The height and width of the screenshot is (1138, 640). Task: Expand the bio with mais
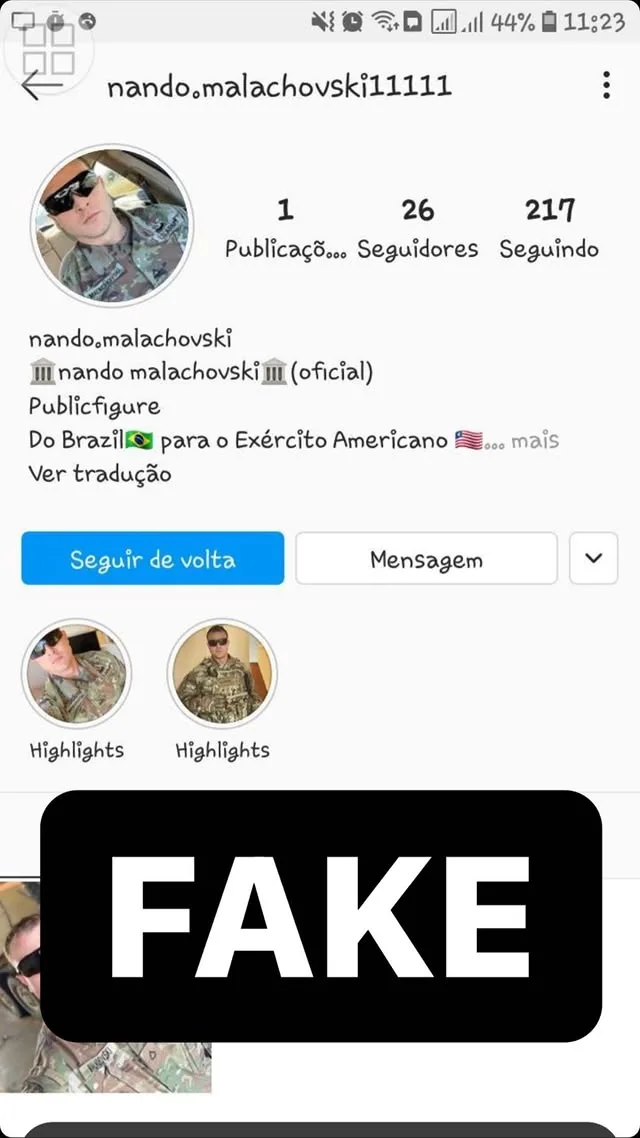(x=535, y=441)
